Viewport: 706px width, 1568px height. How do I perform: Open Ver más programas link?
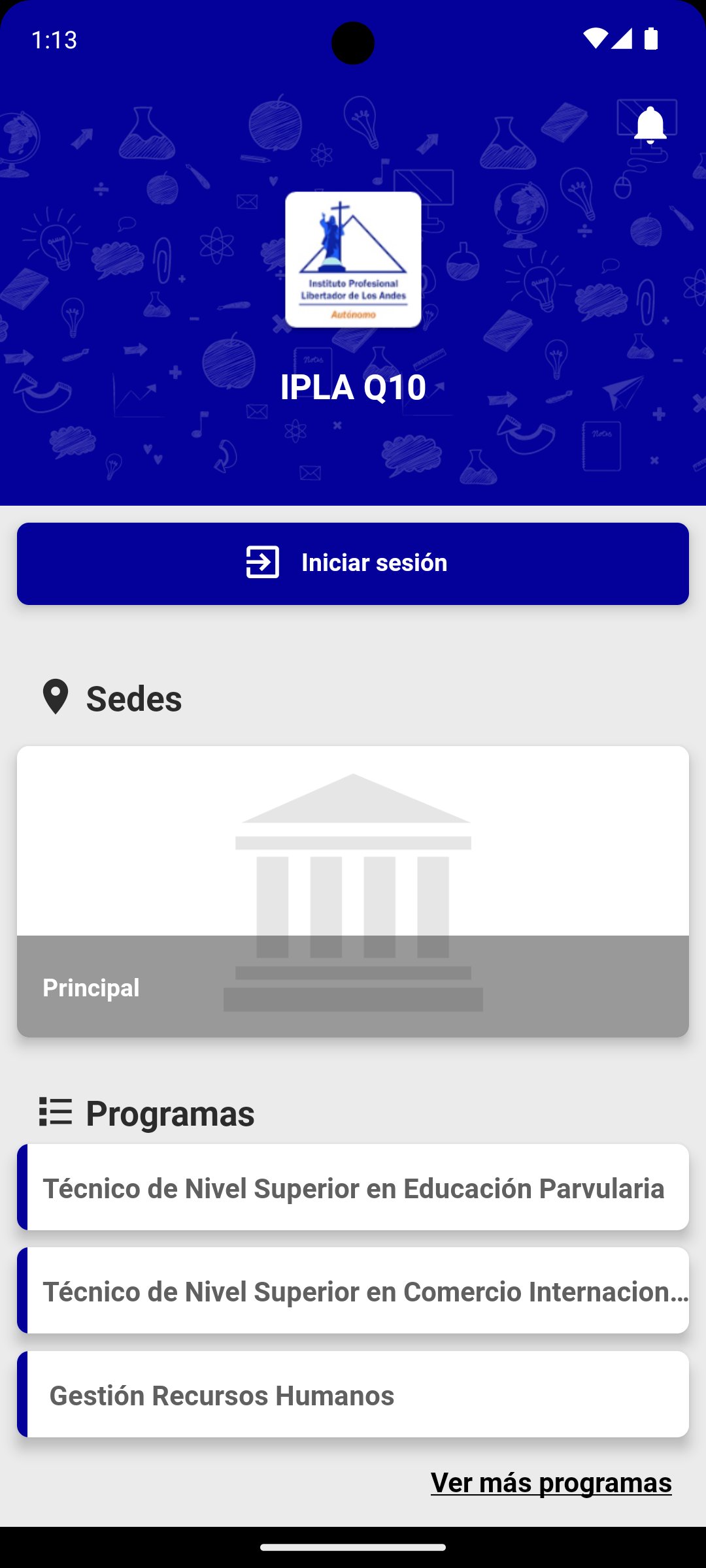coord(551,1483)
